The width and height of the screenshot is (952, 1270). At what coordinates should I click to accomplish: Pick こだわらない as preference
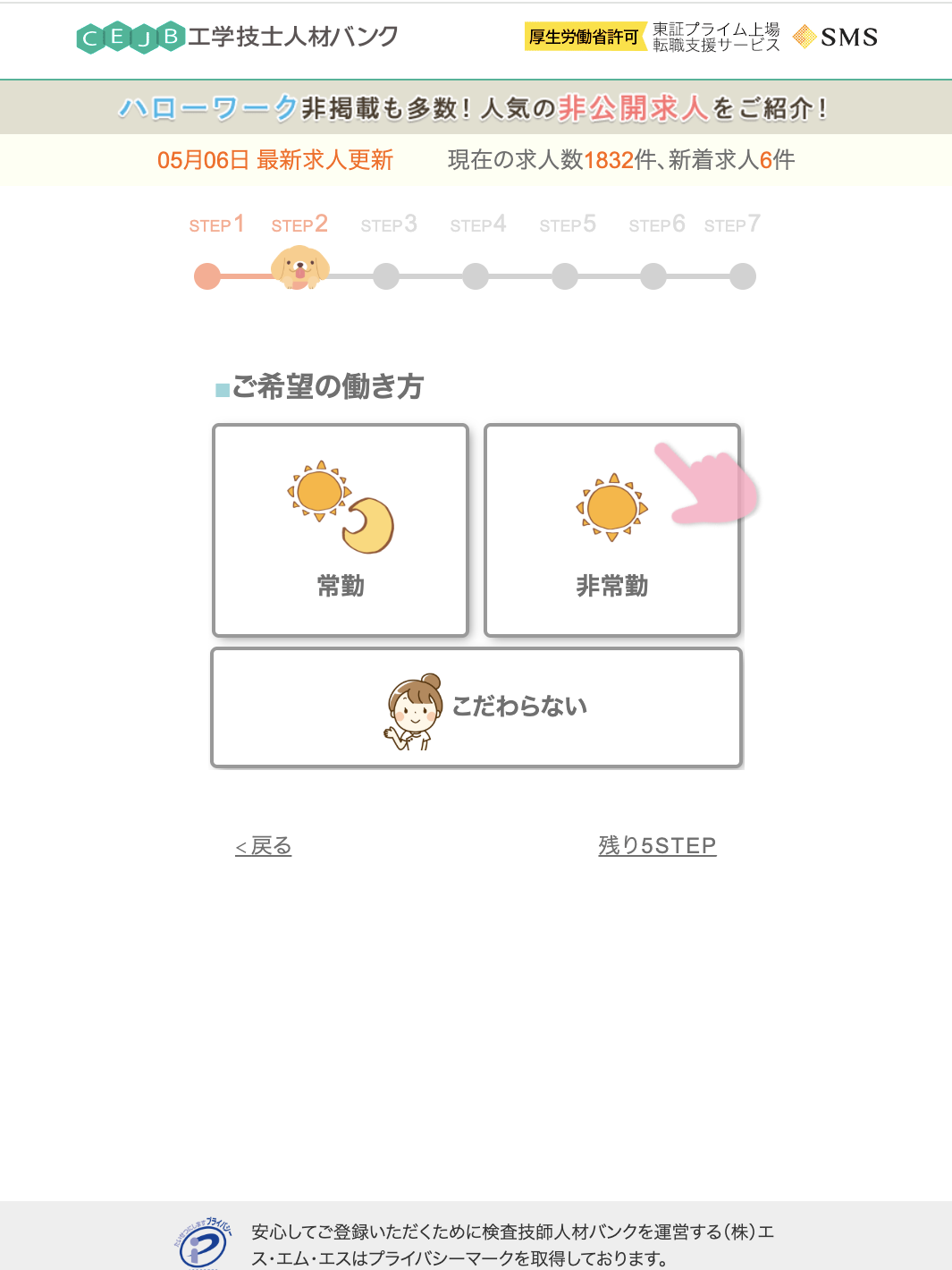point(476,707)
